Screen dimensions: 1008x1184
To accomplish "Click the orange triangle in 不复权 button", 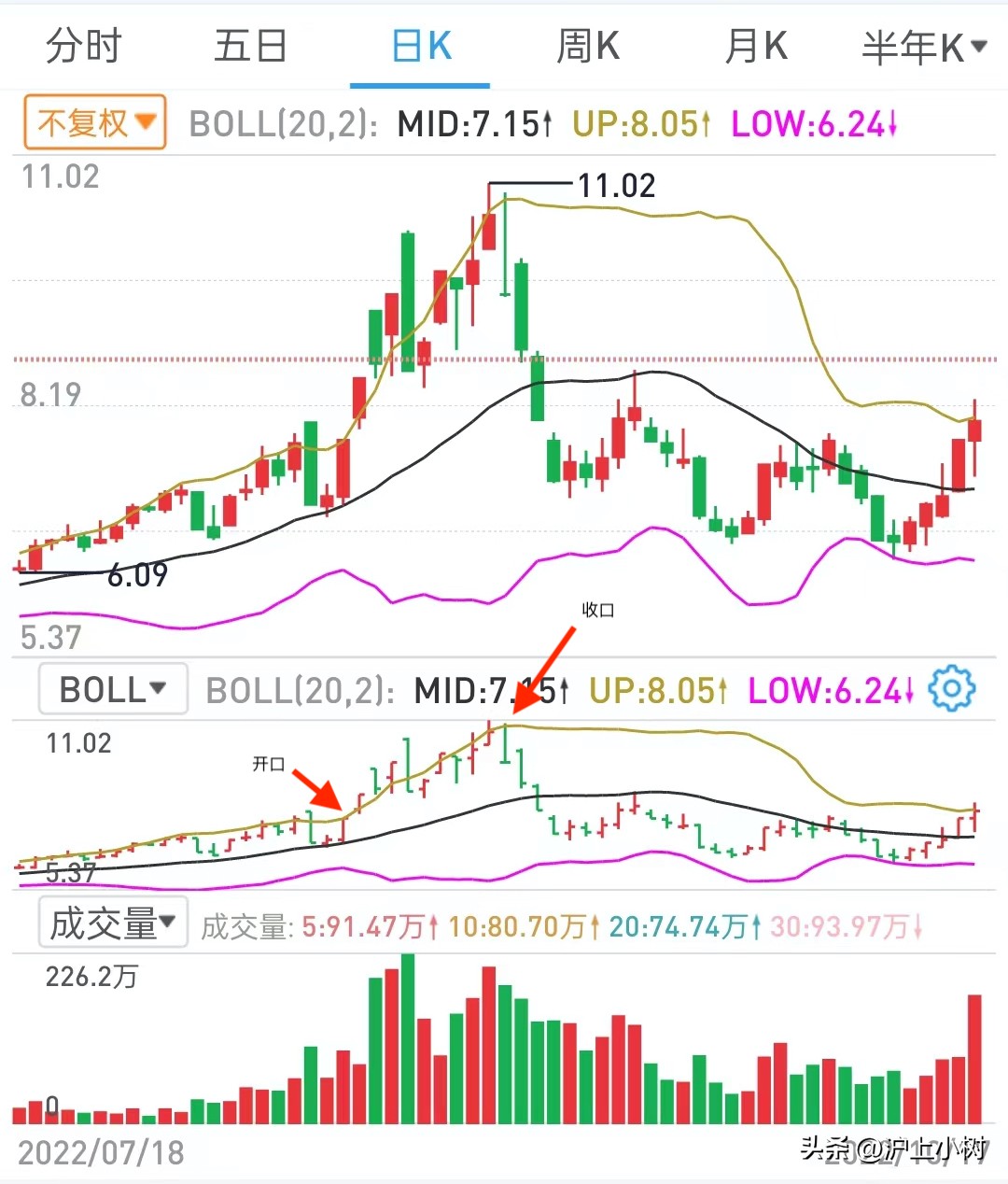I will pos(147,122).
